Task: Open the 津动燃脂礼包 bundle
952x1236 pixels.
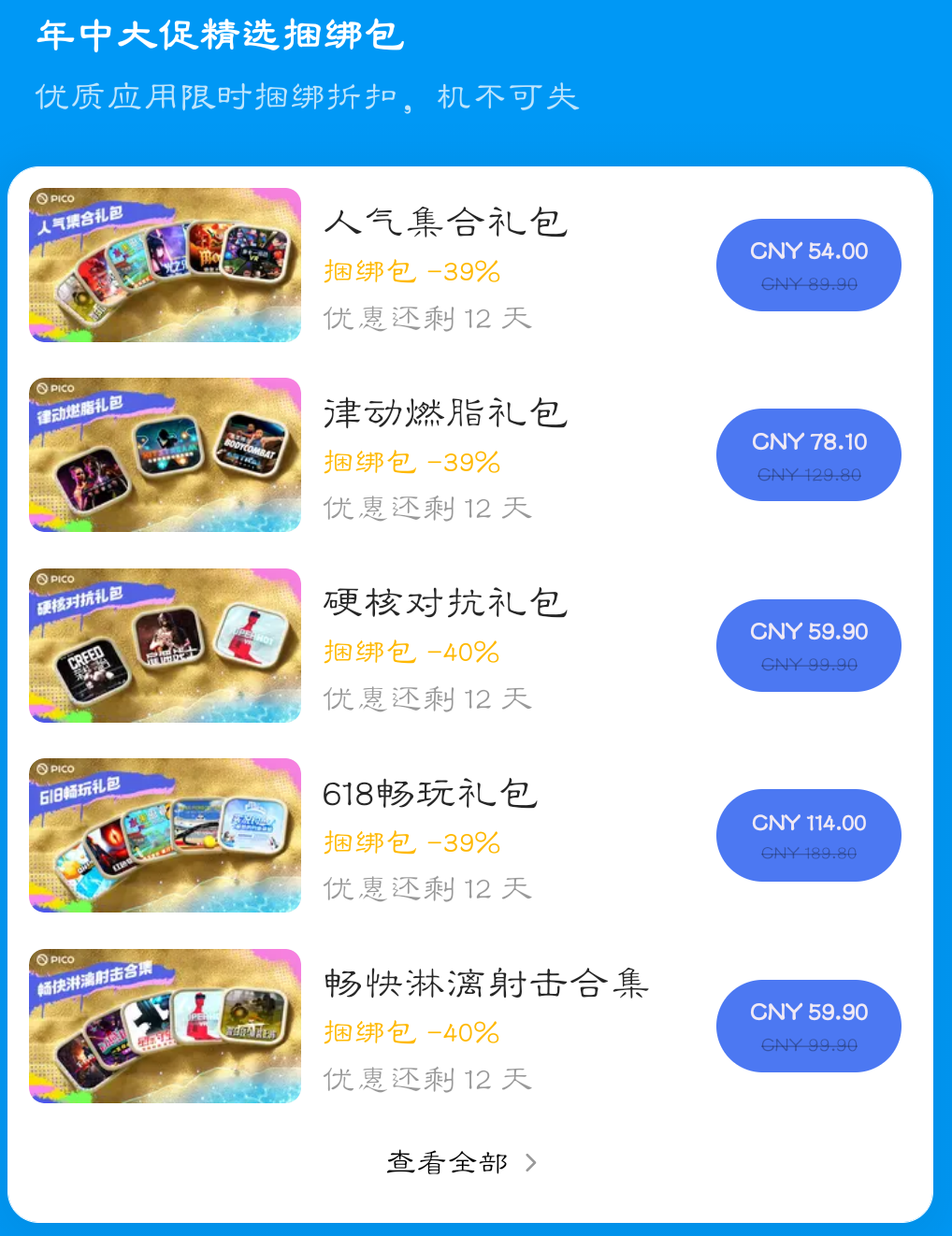Action: point(446,413)
